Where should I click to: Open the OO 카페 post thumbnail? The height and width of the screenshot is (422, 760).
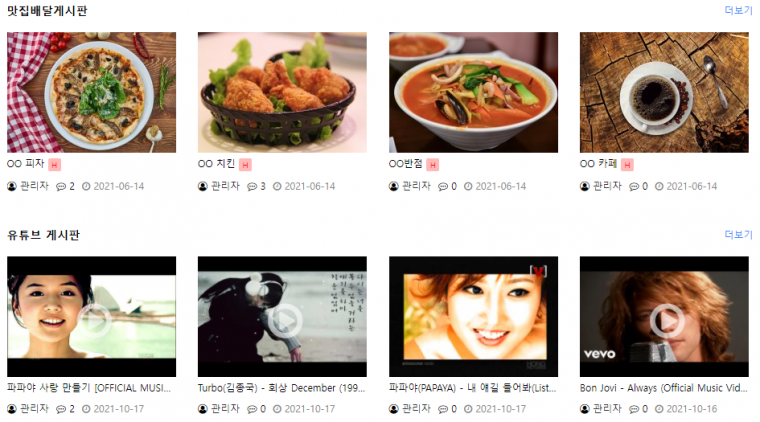tap(664, 92)
